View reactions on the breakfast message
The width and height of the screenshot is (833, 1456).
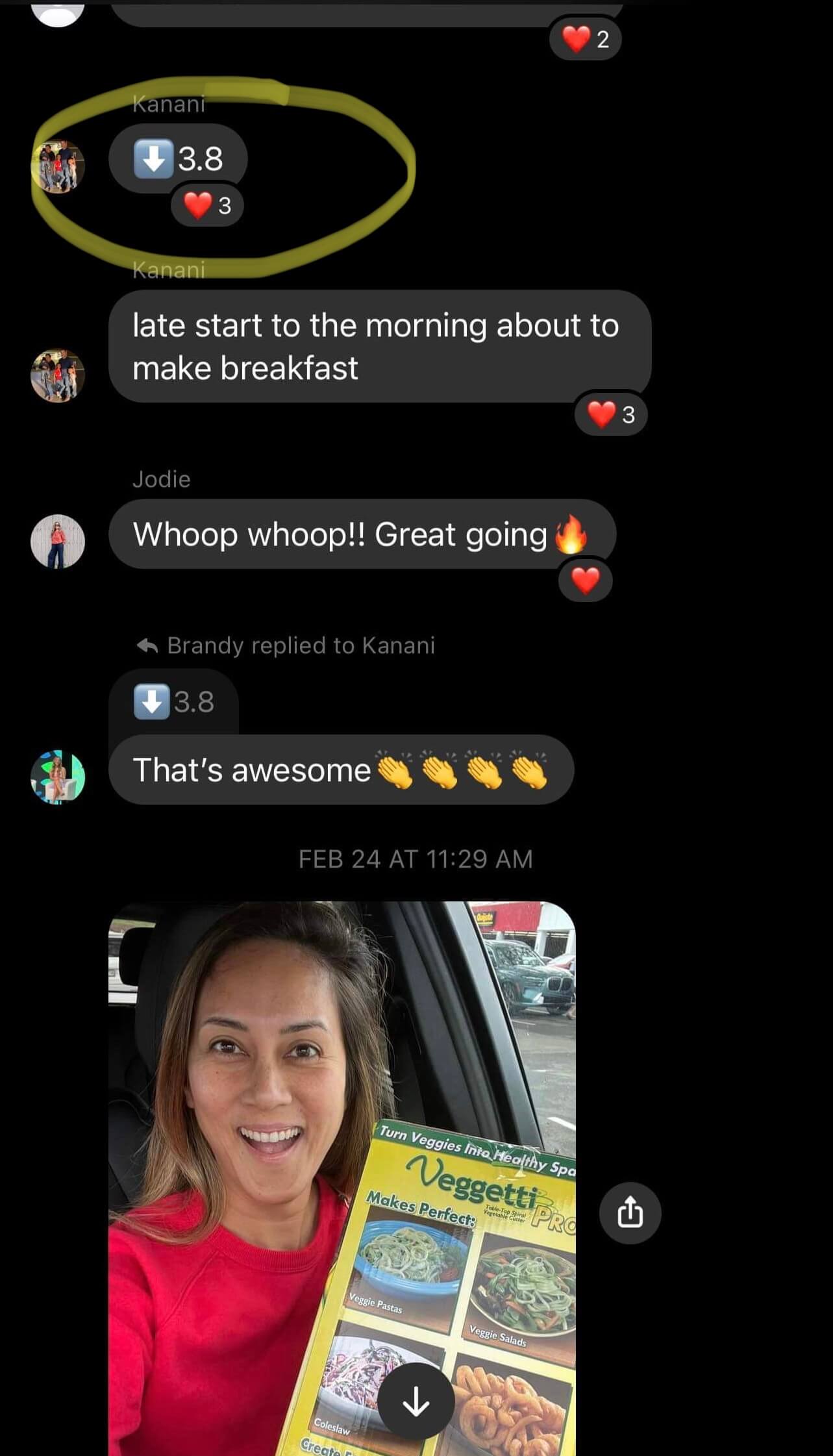(610, 414)
